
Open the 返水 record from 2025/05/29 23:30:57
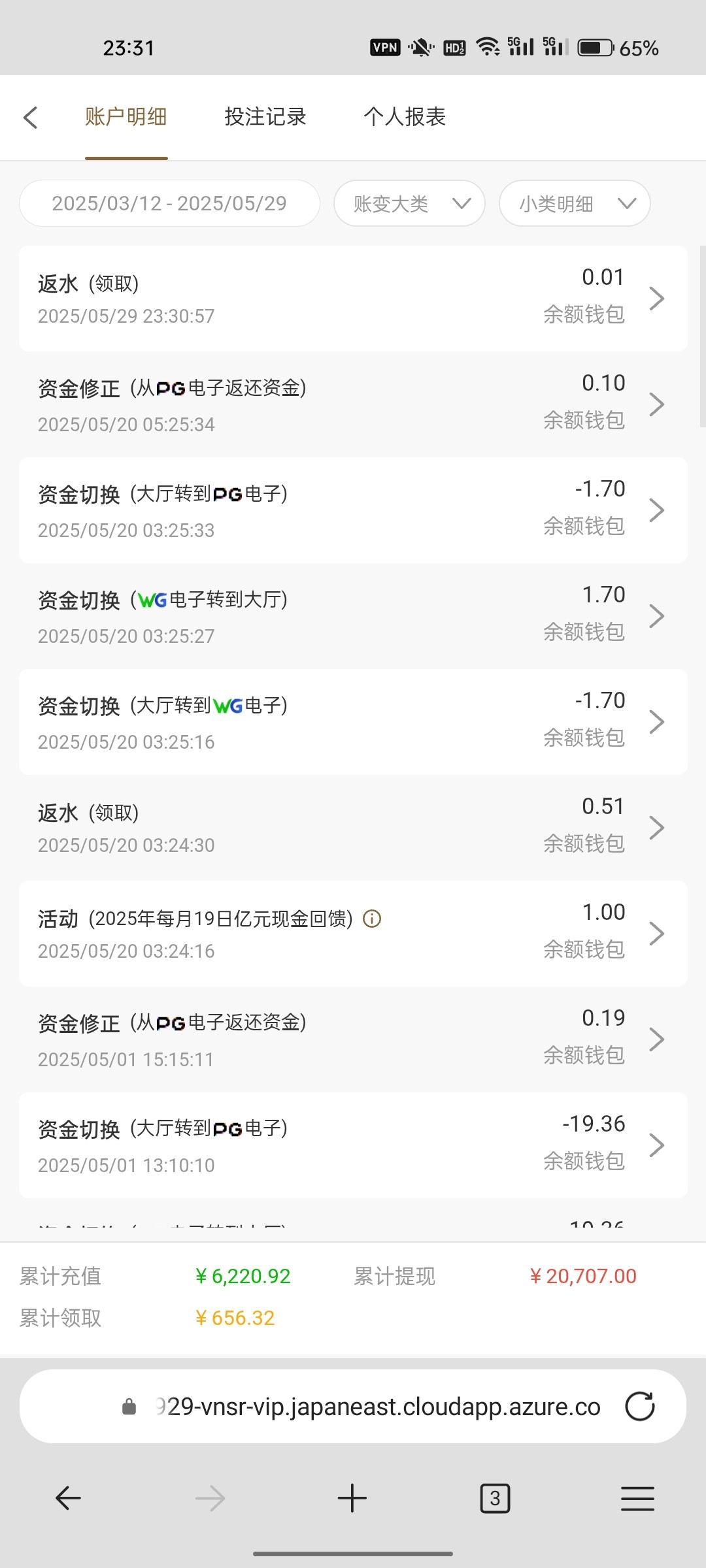[353, 299]
